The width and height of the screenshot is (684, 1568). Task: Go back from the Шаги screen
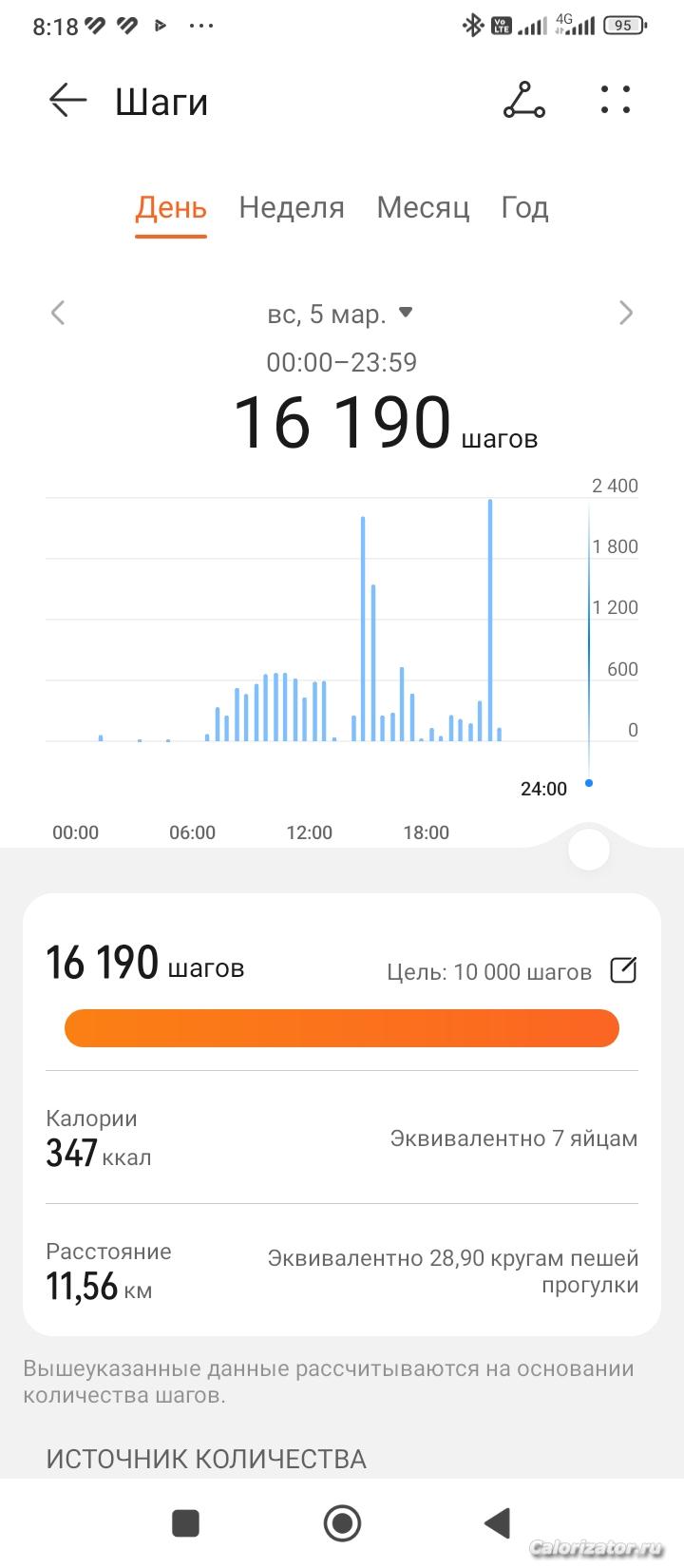(67, 100)
